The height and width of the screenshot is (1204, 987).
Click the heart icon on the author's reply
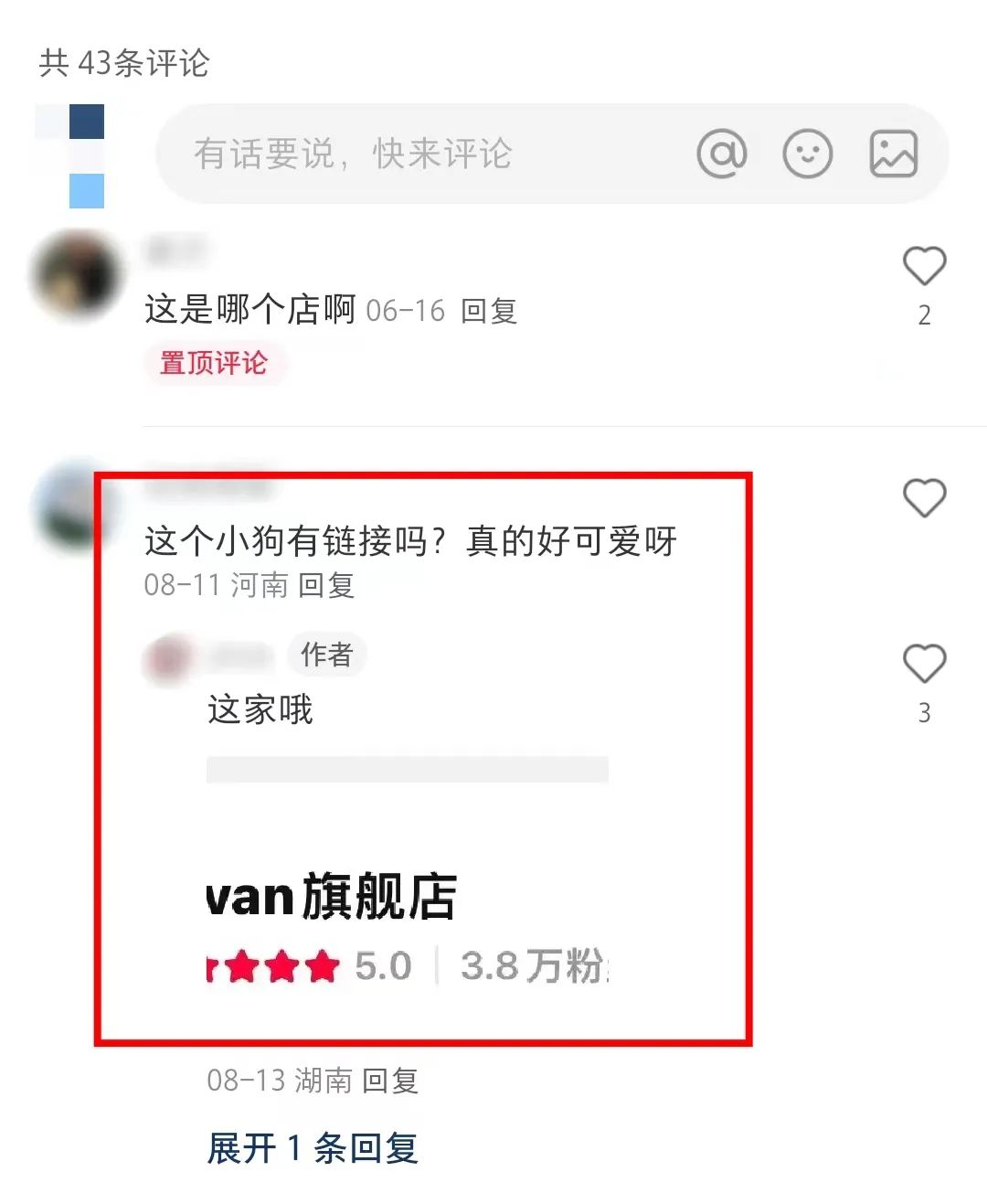(925, 663)
